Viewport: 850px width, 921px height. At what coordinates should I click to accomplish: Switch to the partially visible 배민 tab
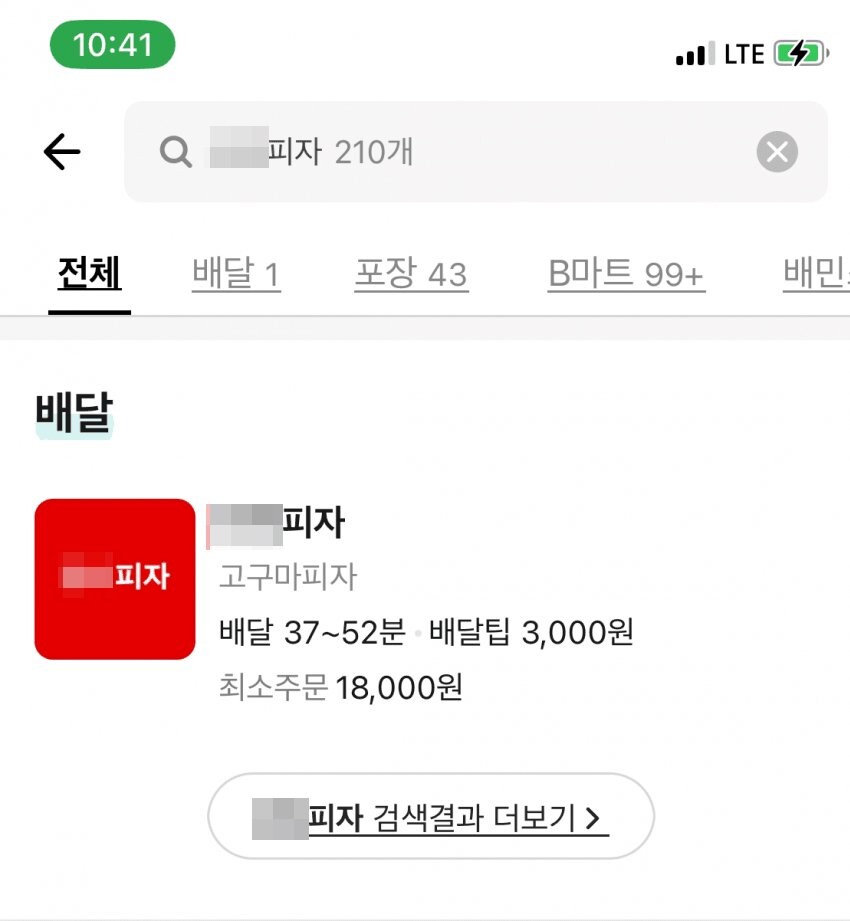click(x=820, y=274)
